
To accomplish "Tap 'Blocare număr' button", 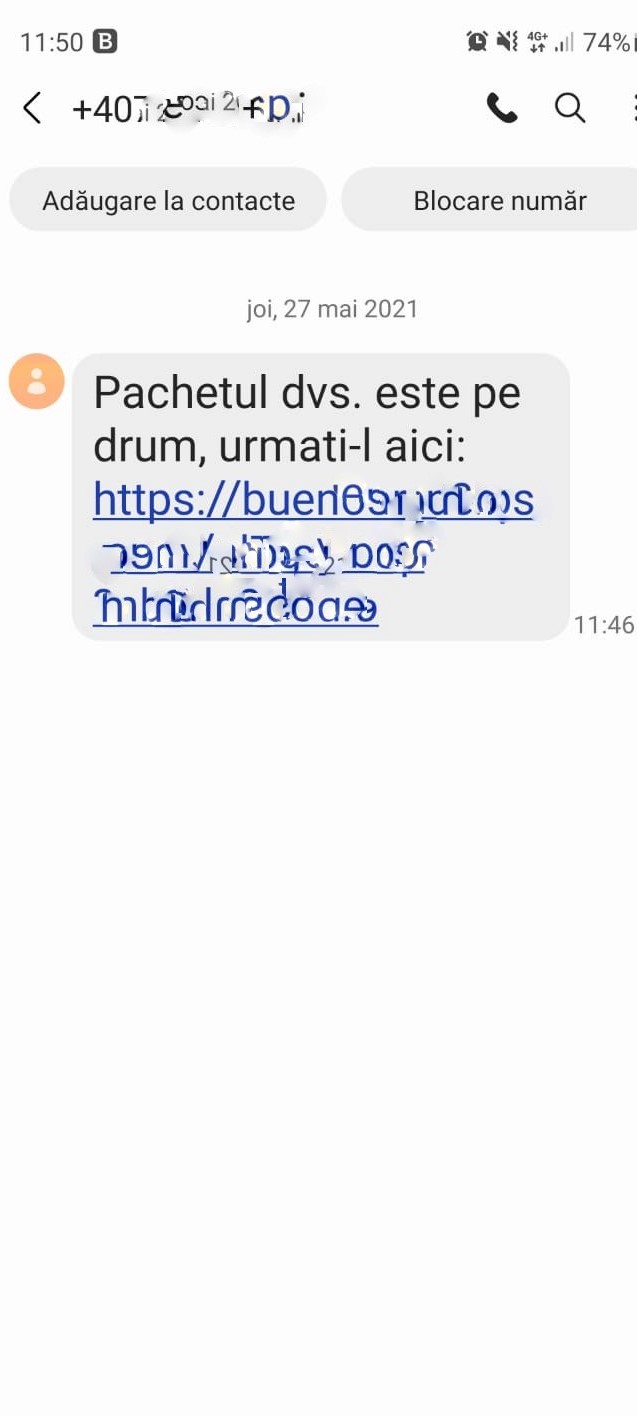I will tap(490, 200).
